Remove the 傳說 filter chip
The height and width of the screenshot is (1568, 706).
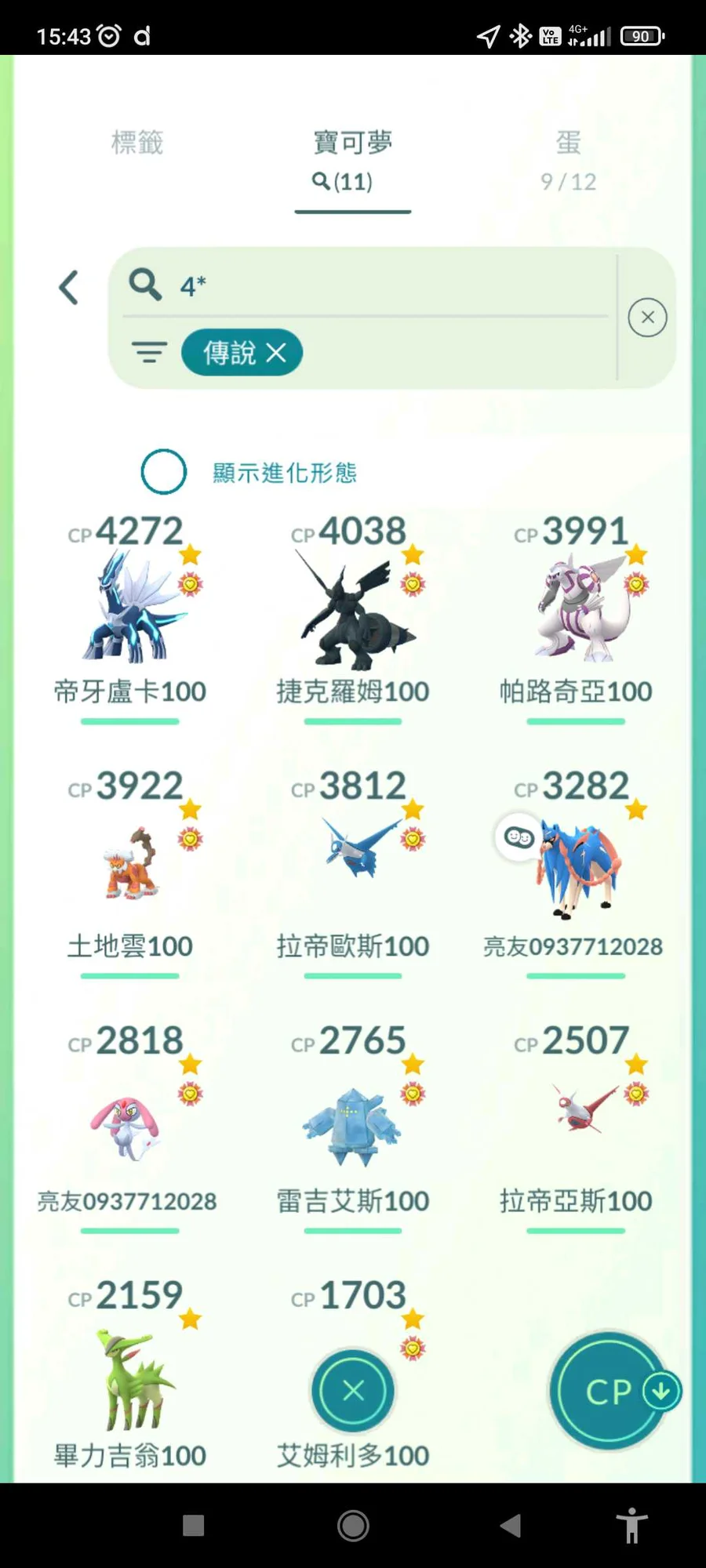click(x=276, y=353)
